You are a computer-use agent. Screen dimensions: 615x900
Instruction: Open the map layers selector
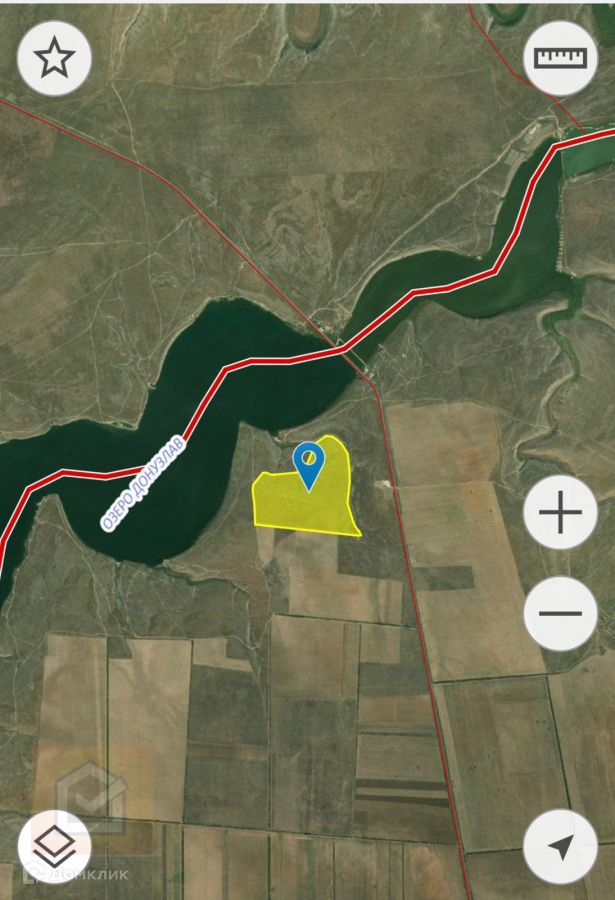pyautogui.click(x=54, y=846)
